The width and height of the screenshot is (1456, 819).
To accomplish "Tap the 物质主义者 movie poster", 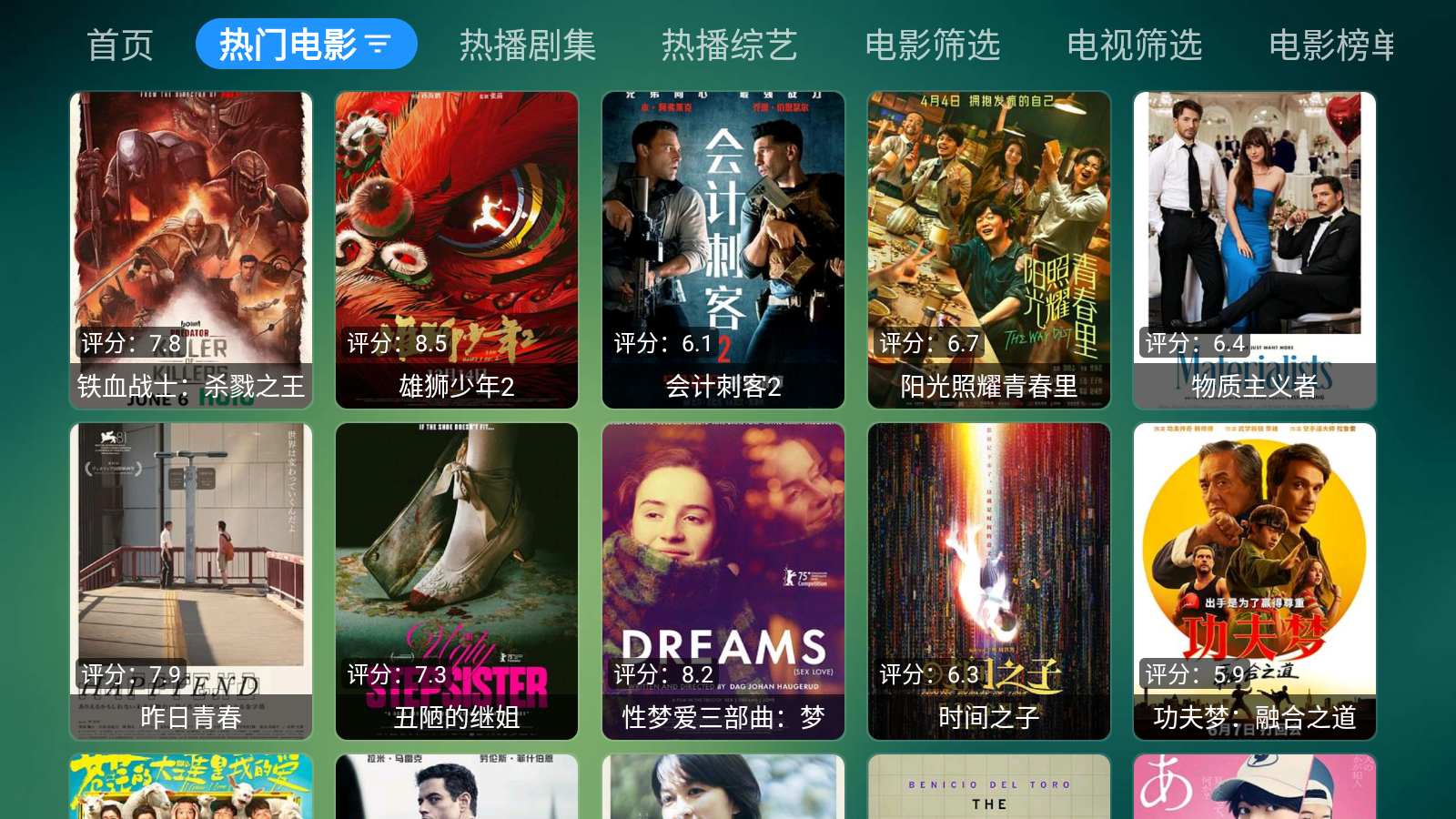I will [1255, 249].
